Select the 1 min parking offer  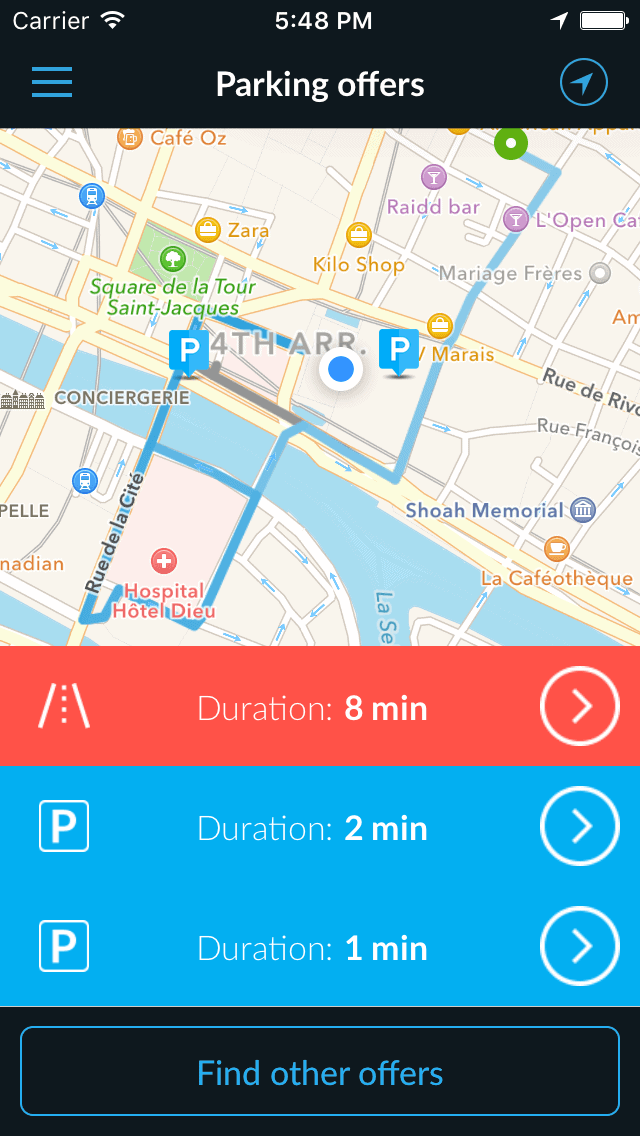(580, 946)
